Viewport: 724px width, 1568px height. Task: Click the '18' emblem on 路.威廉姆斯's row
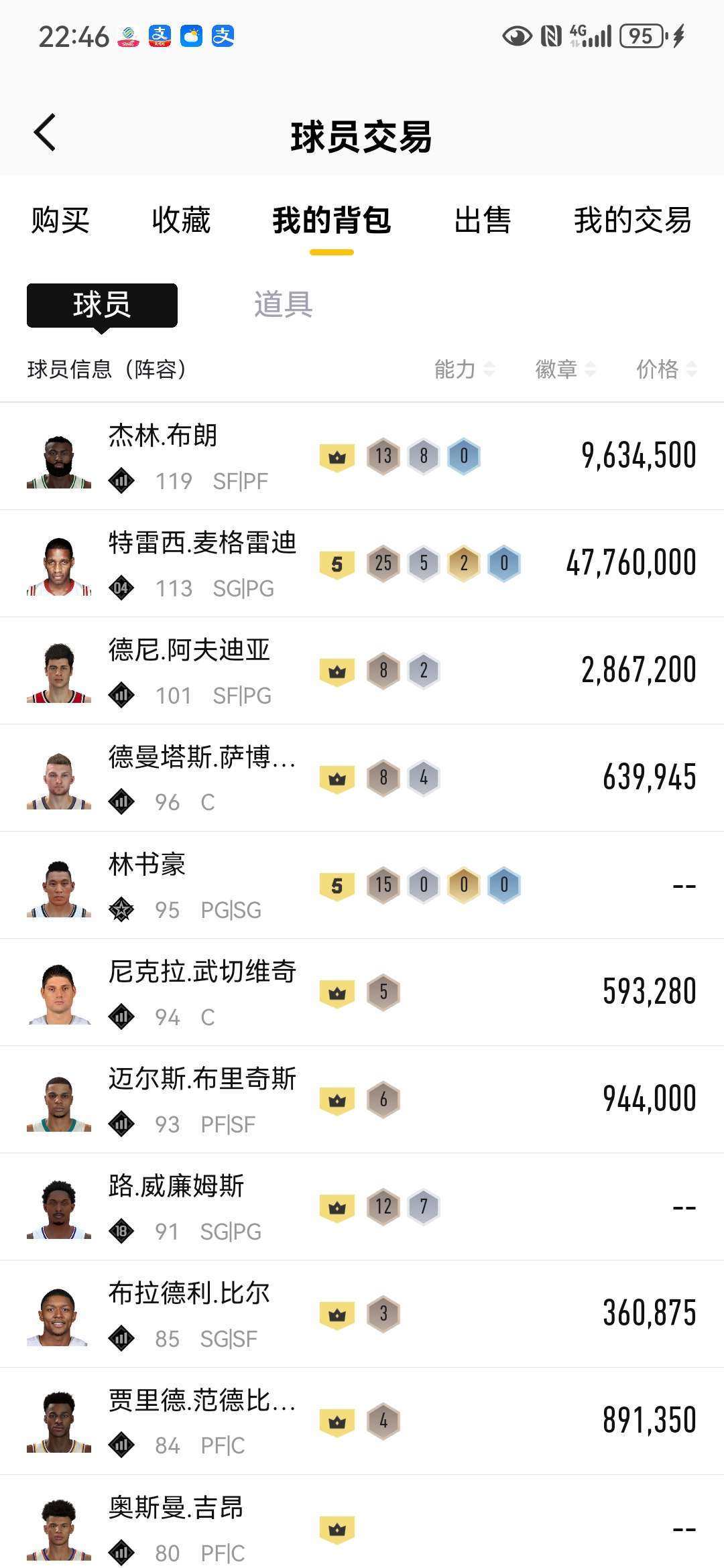pyautogui.click(x=122, y=1230)
